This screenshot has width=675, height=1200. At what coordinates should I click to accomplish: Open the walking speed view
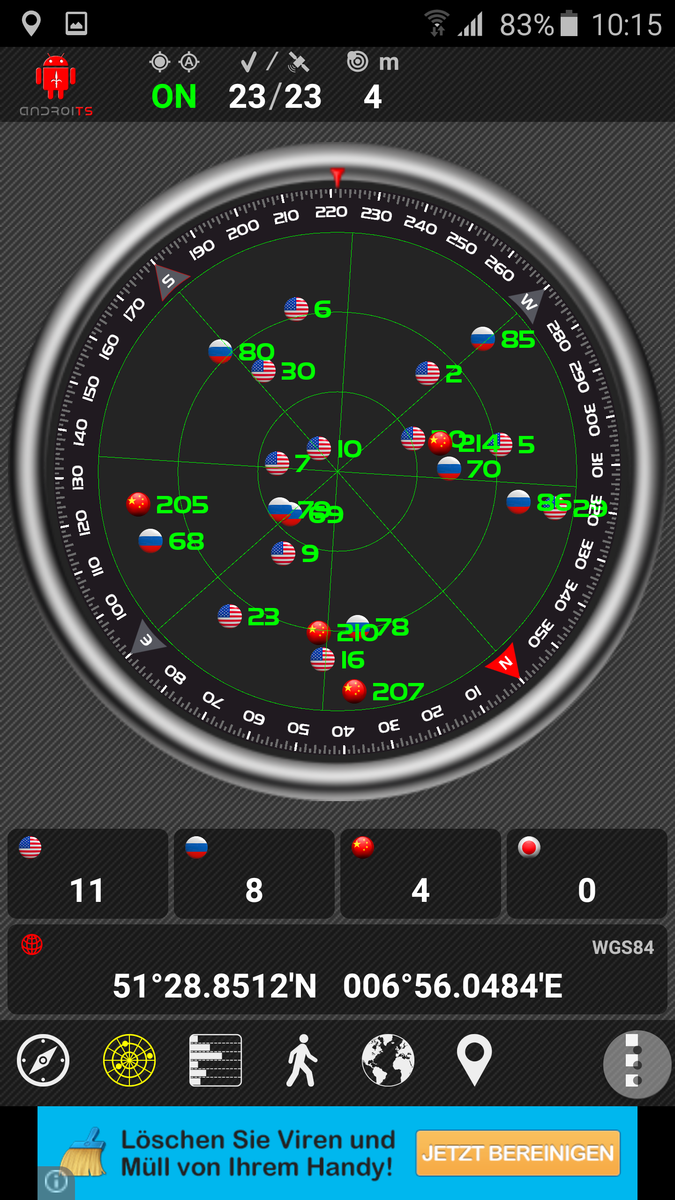point(301,1060)
